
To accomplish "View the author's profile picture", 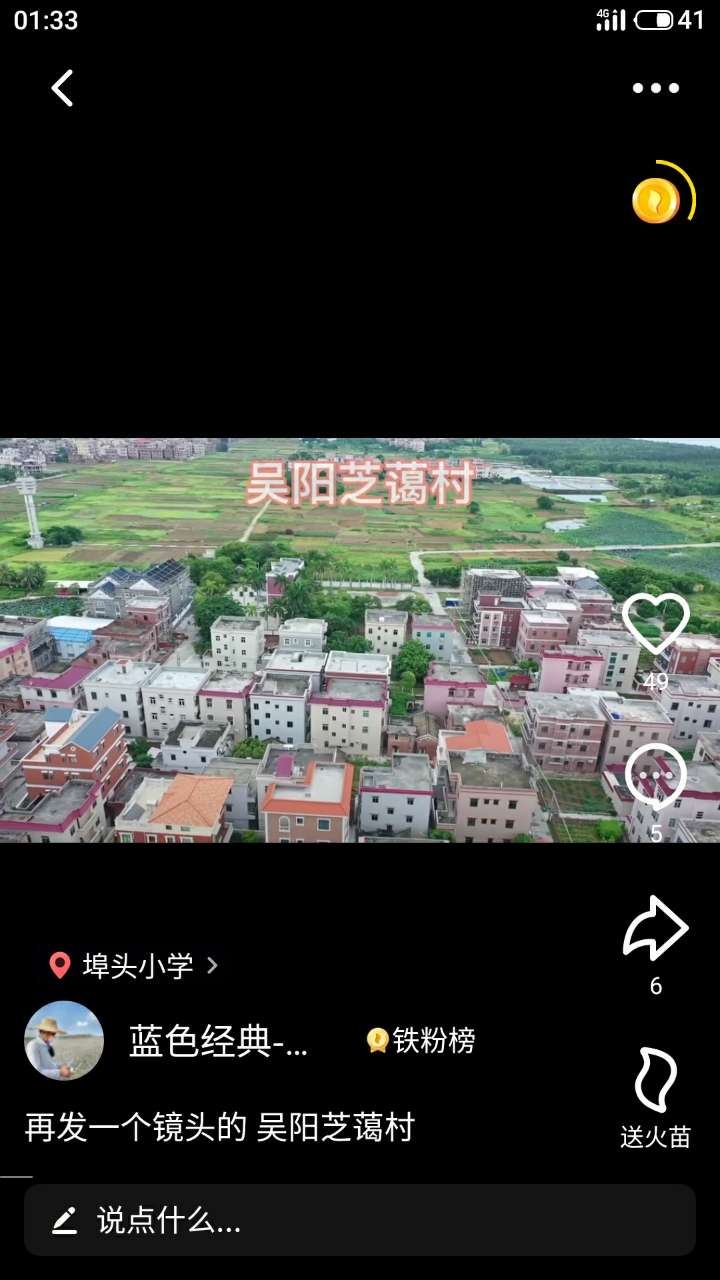I will point(64,1041).
